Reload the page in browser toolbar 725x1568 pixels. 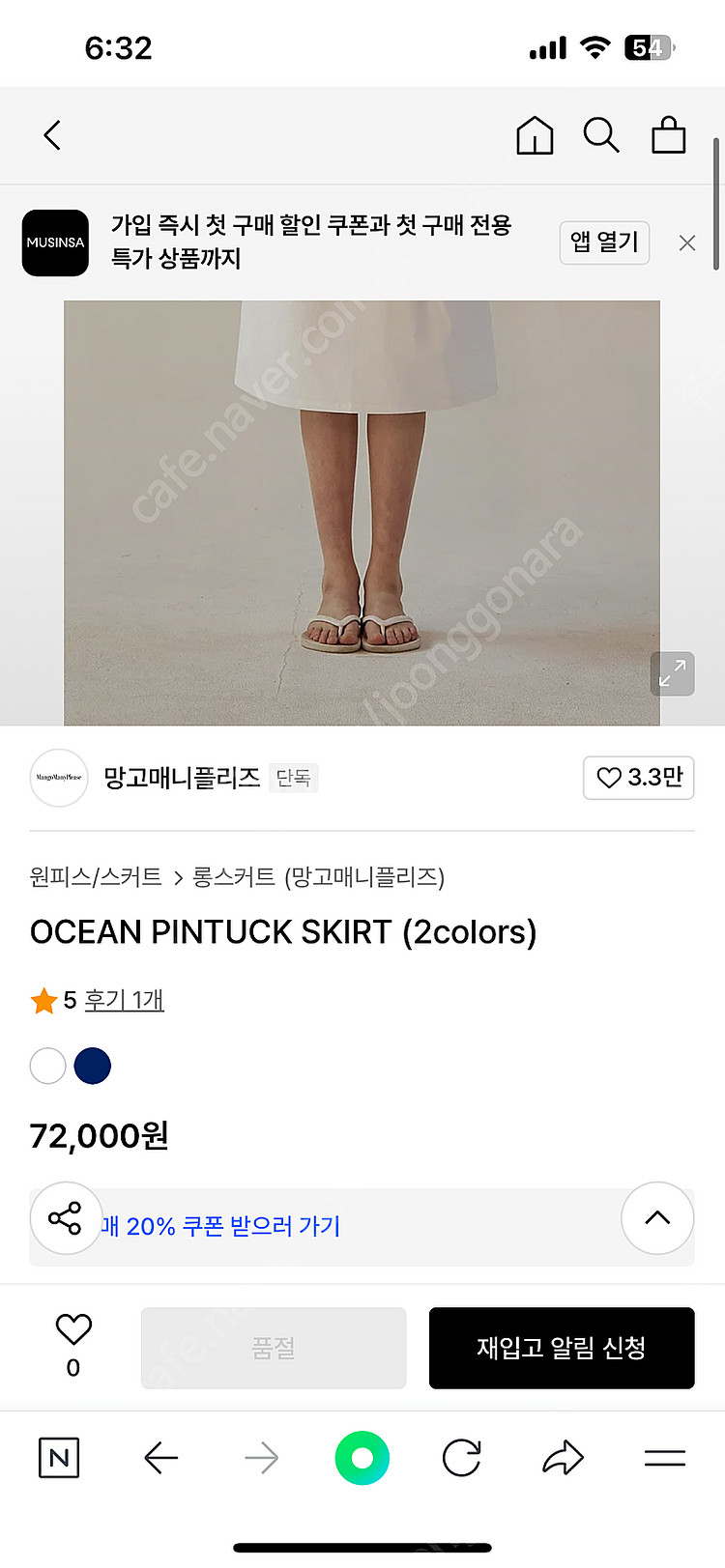click(462, 1458)
